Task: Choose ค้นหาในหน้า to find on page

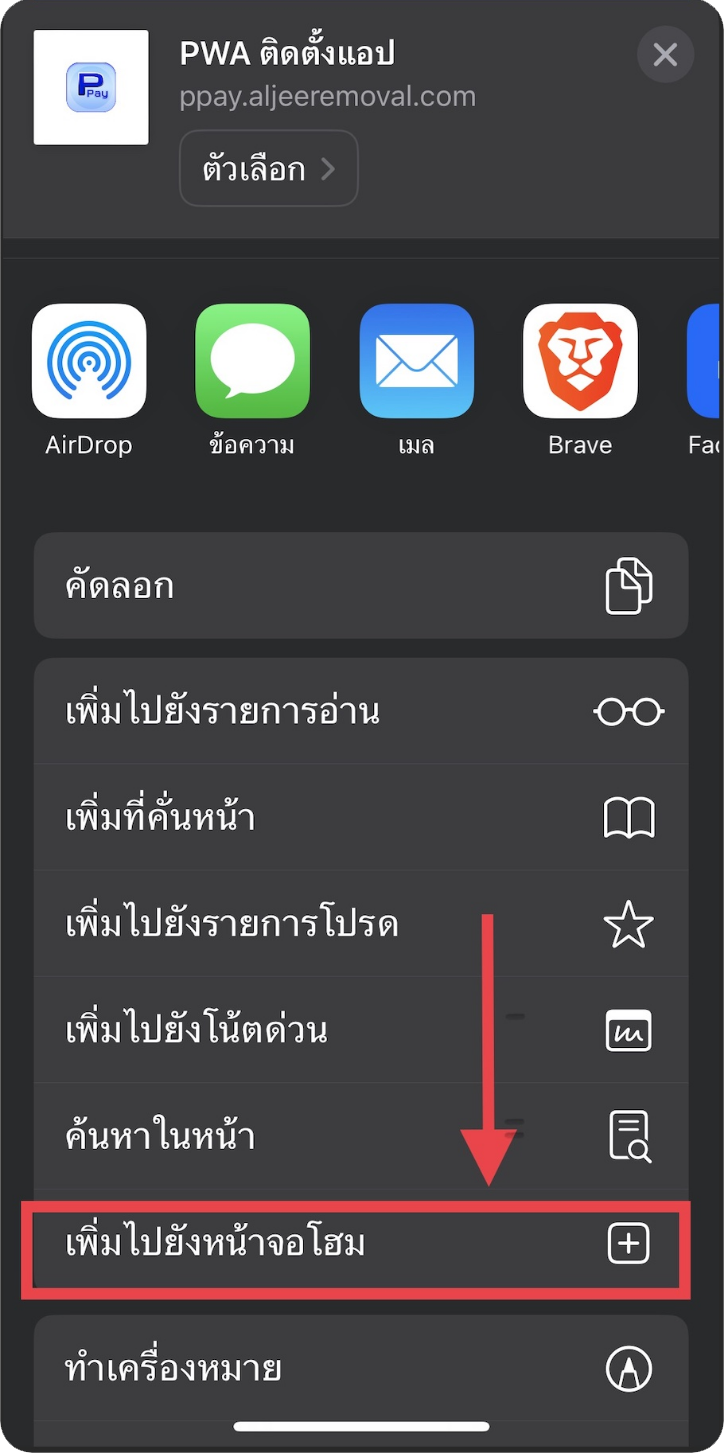Action: [361, 1137]
